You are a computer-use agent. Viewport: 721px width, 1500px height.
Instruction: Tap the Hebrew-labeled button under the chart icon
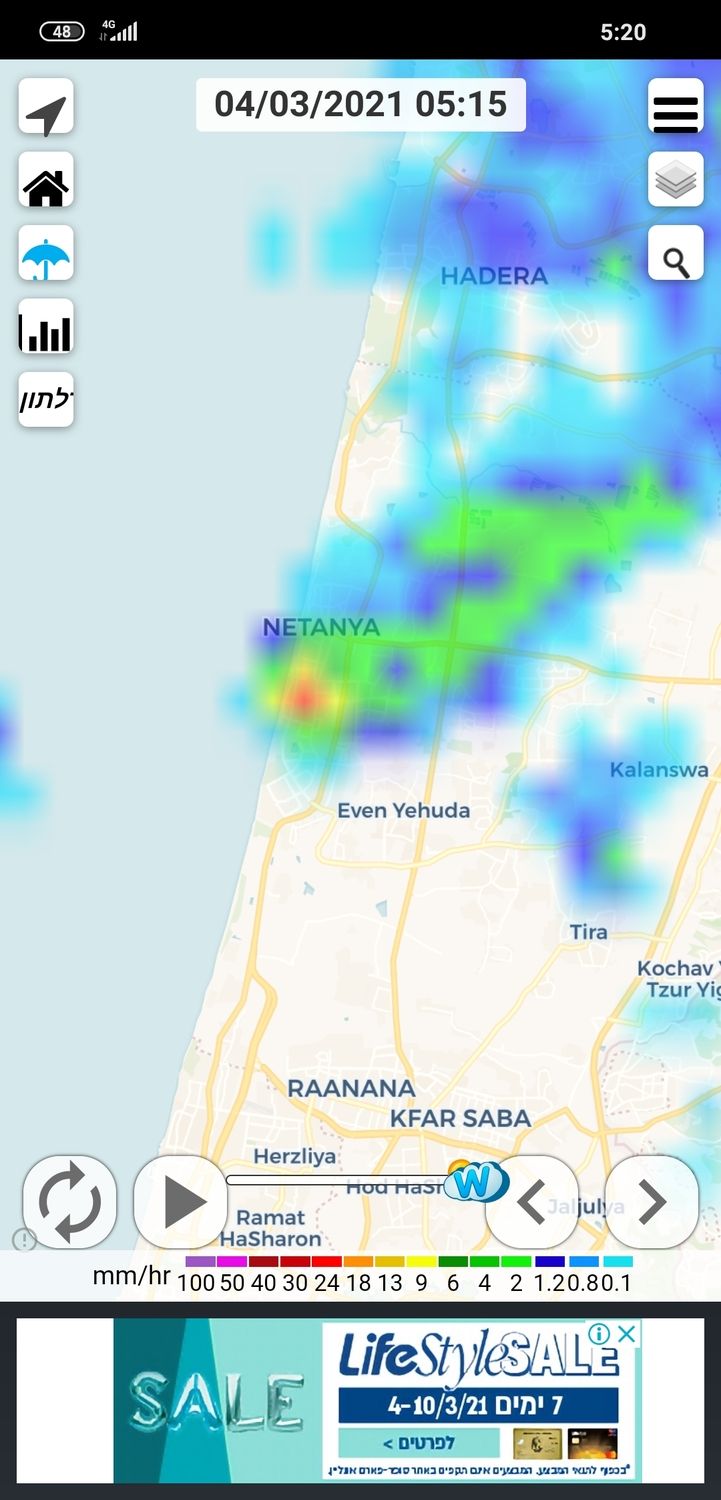point(46,400)
